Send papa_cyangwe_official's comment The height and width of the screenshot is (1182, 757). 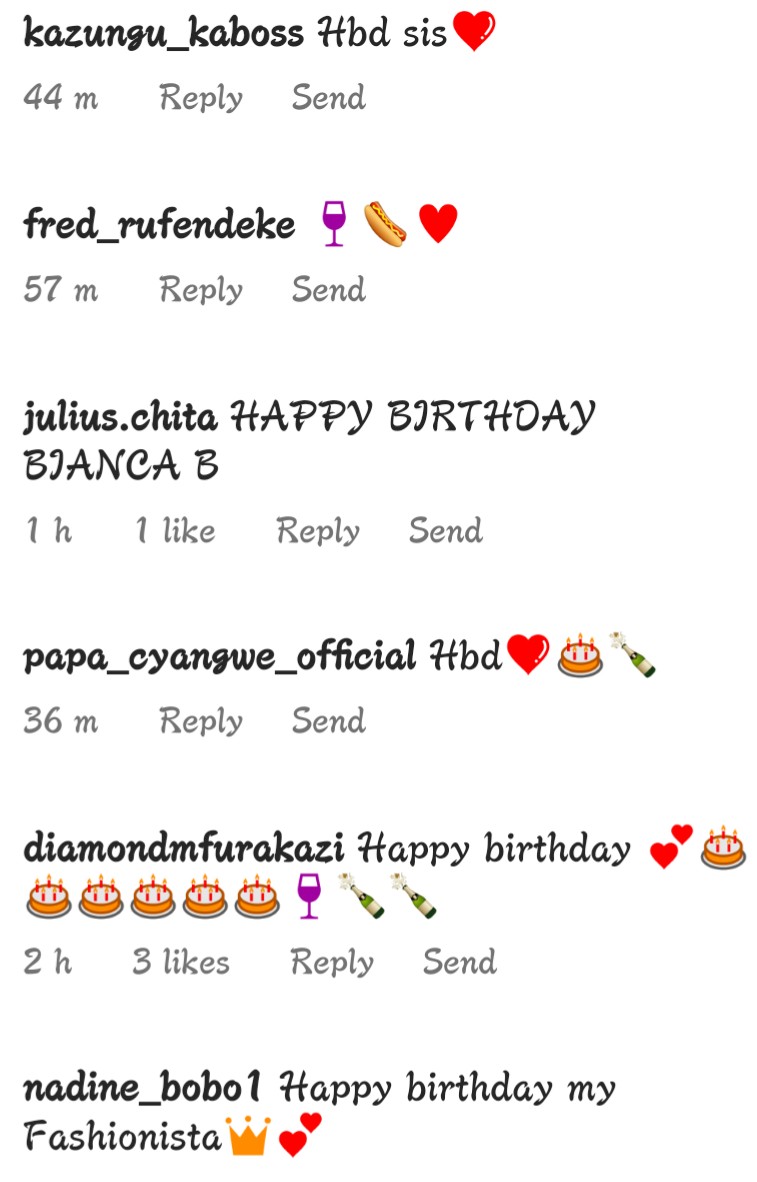pos(328,721)
